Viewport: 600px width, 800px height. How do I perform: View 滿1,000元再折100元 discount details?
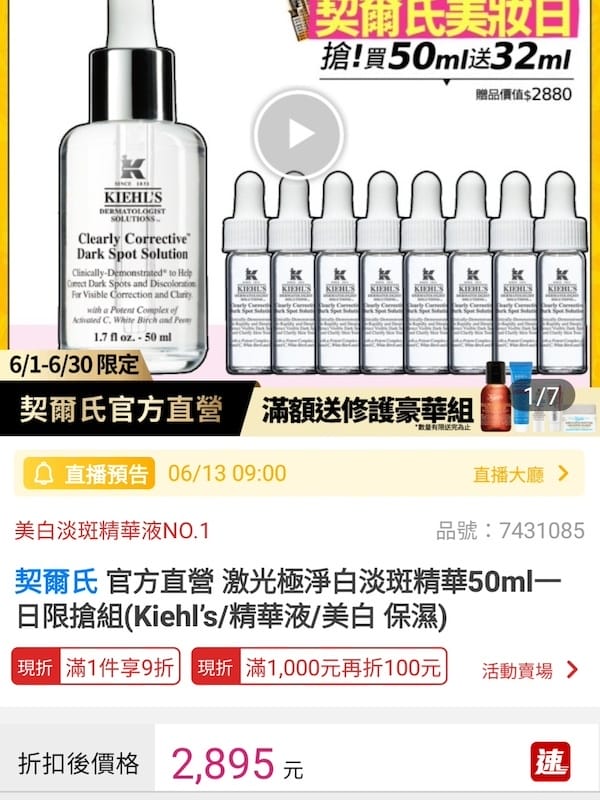pos(319,666)
